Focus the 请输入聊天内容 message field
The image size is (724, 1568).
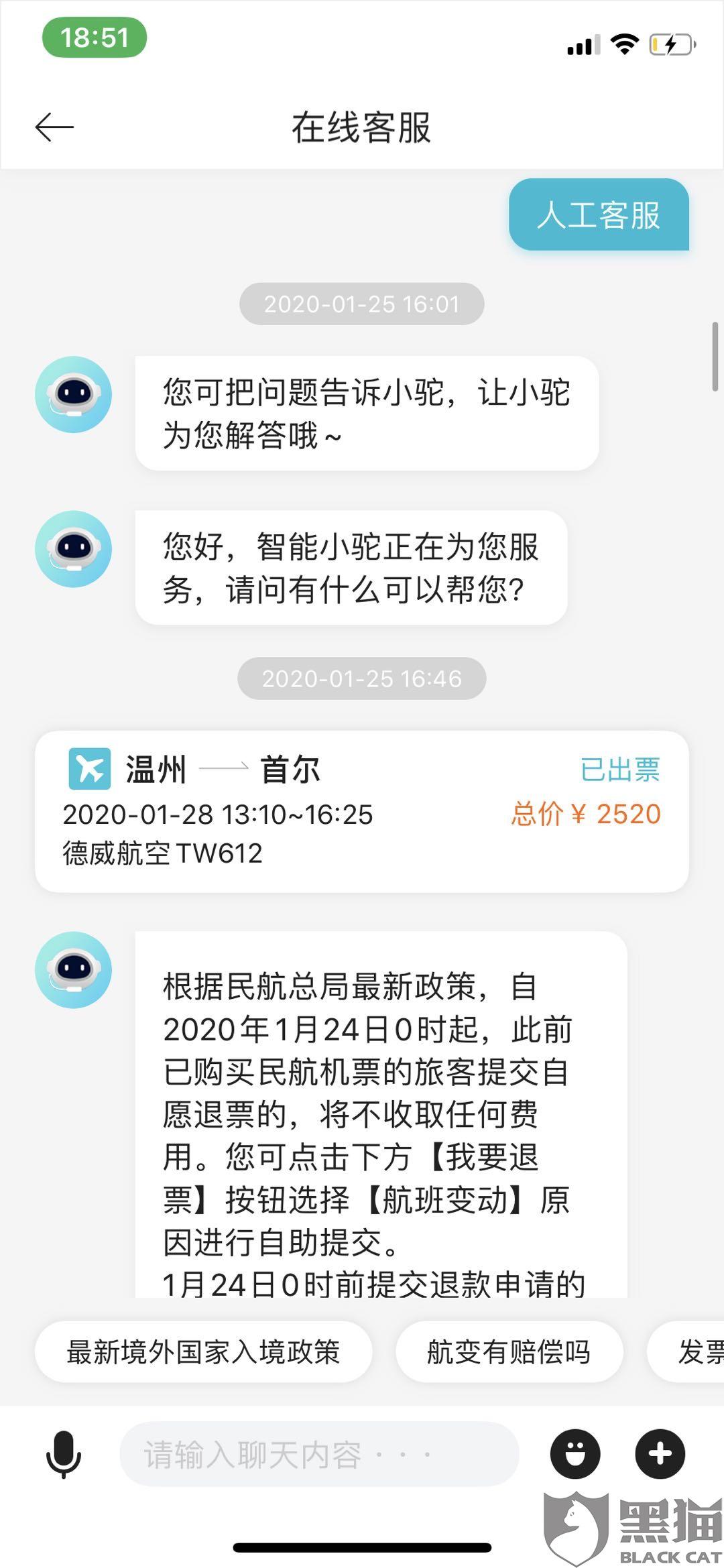pyautogui.click(x=319, y=1454)
